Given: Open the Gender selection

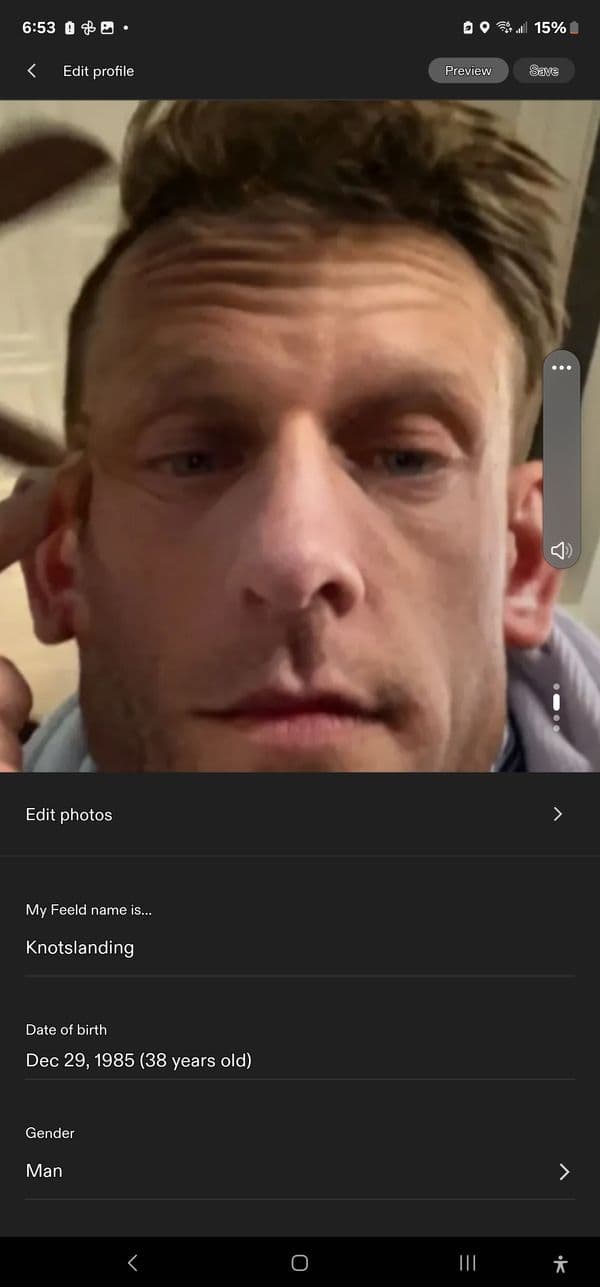Looking at the screenshot, I should coord(299,1171).
